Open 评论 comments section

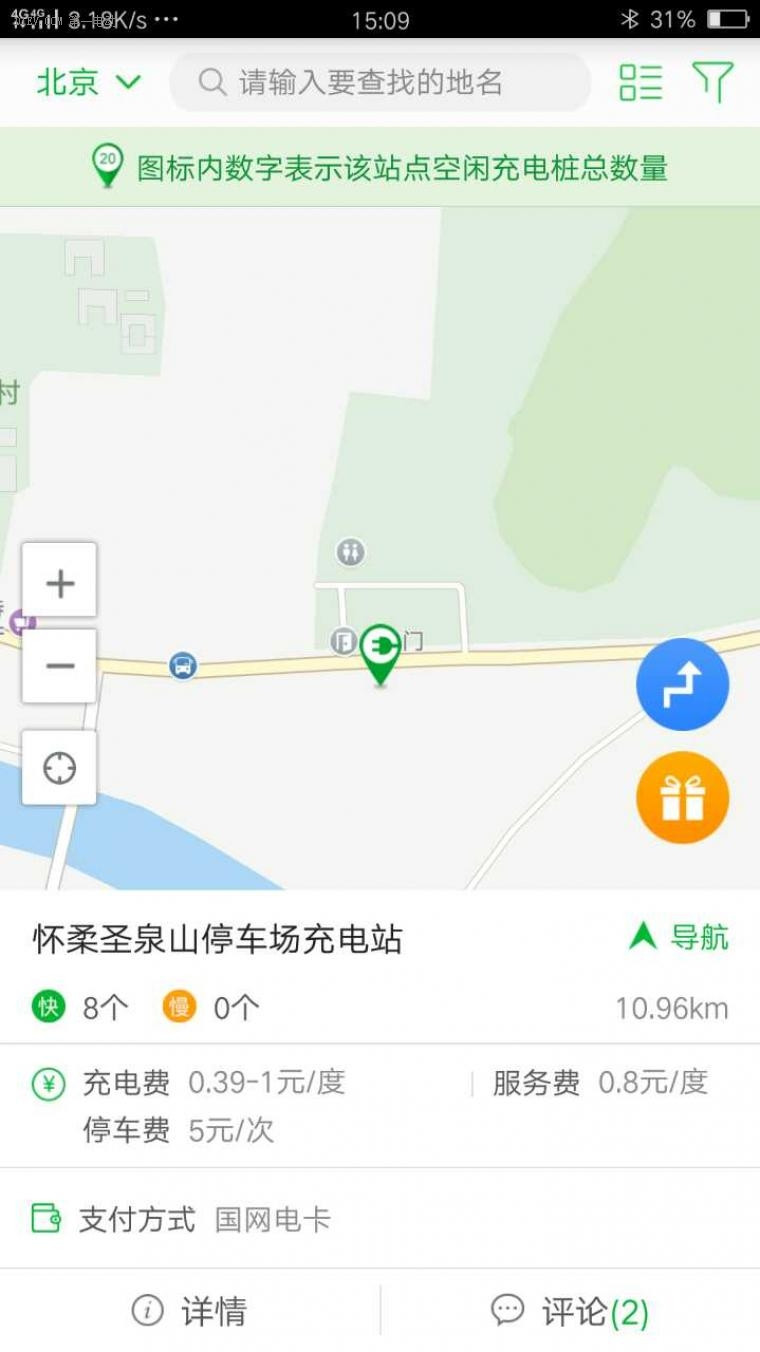570,1311
